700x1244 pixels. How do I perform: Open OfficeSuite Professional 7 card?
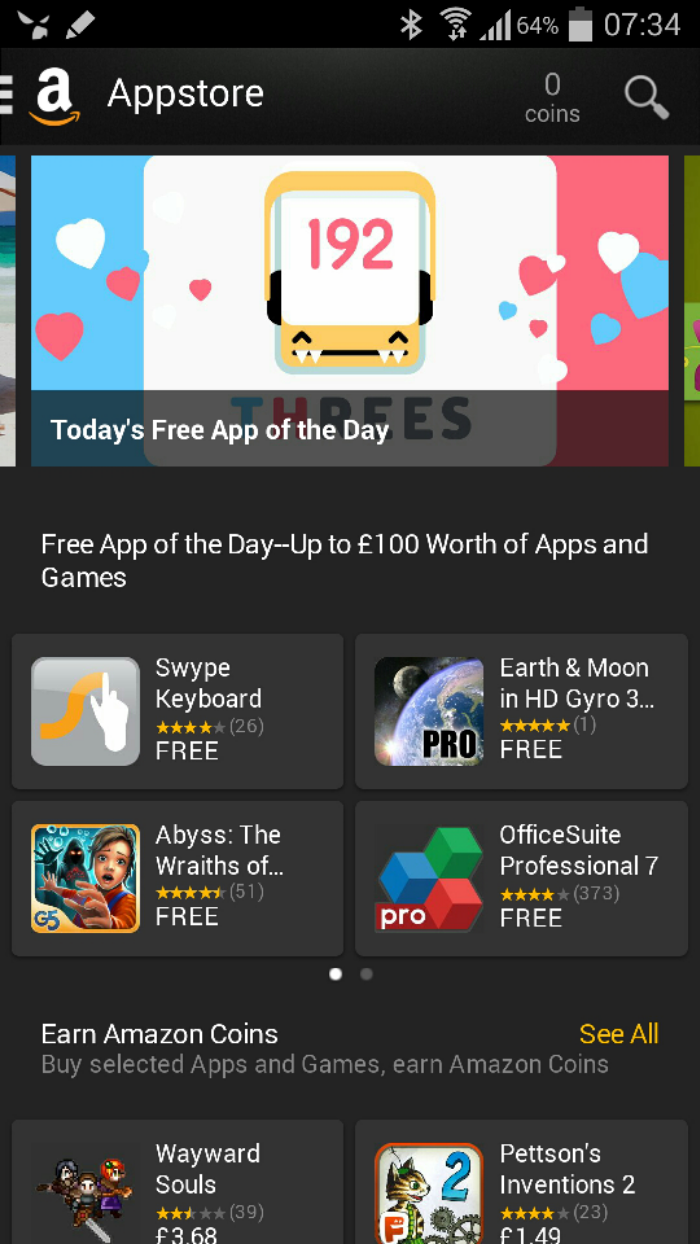[521, 878]
